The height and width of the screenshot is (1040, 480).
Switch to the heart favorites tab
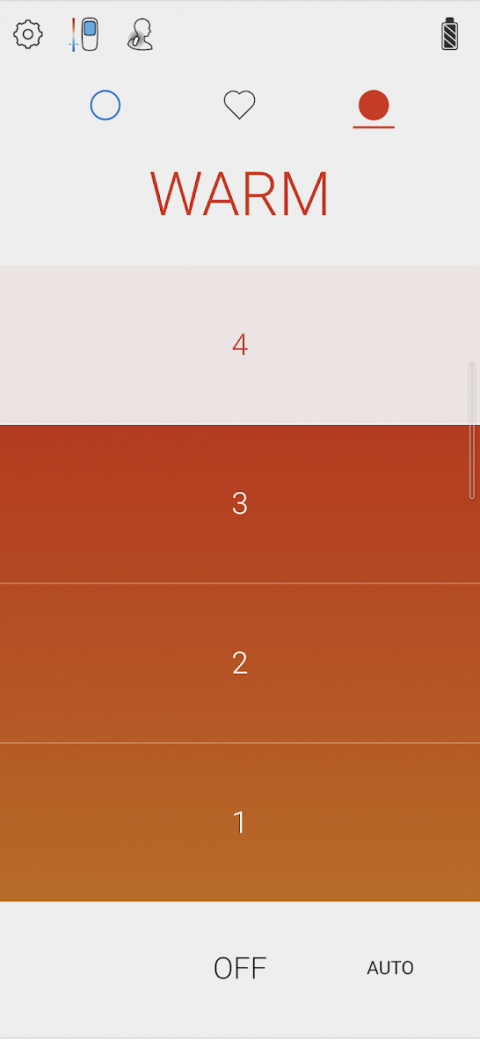click(x=239, y=105)
